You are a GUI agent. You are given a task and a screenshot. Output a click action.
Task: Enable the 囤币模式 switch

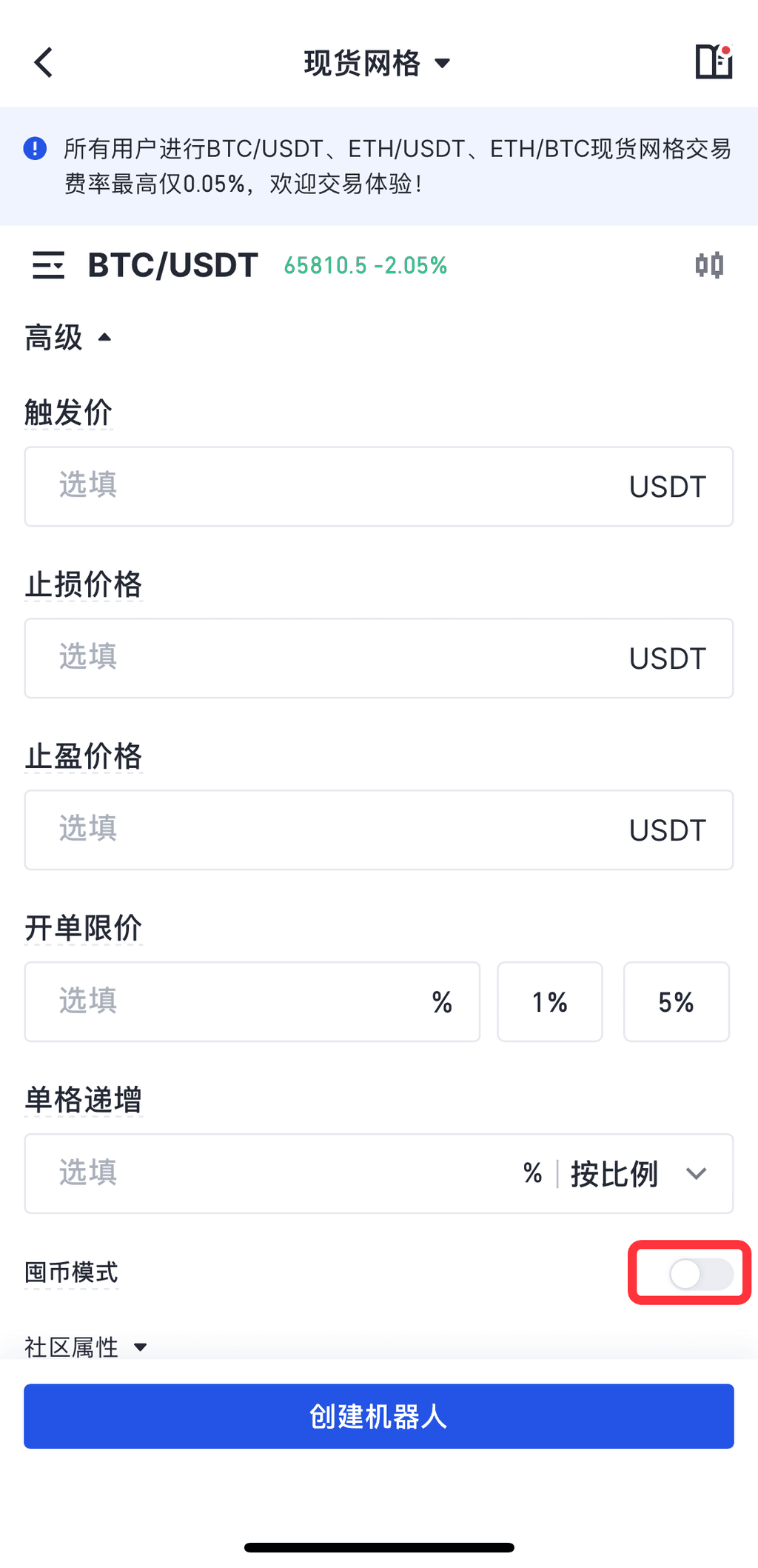pos(700,1274)
